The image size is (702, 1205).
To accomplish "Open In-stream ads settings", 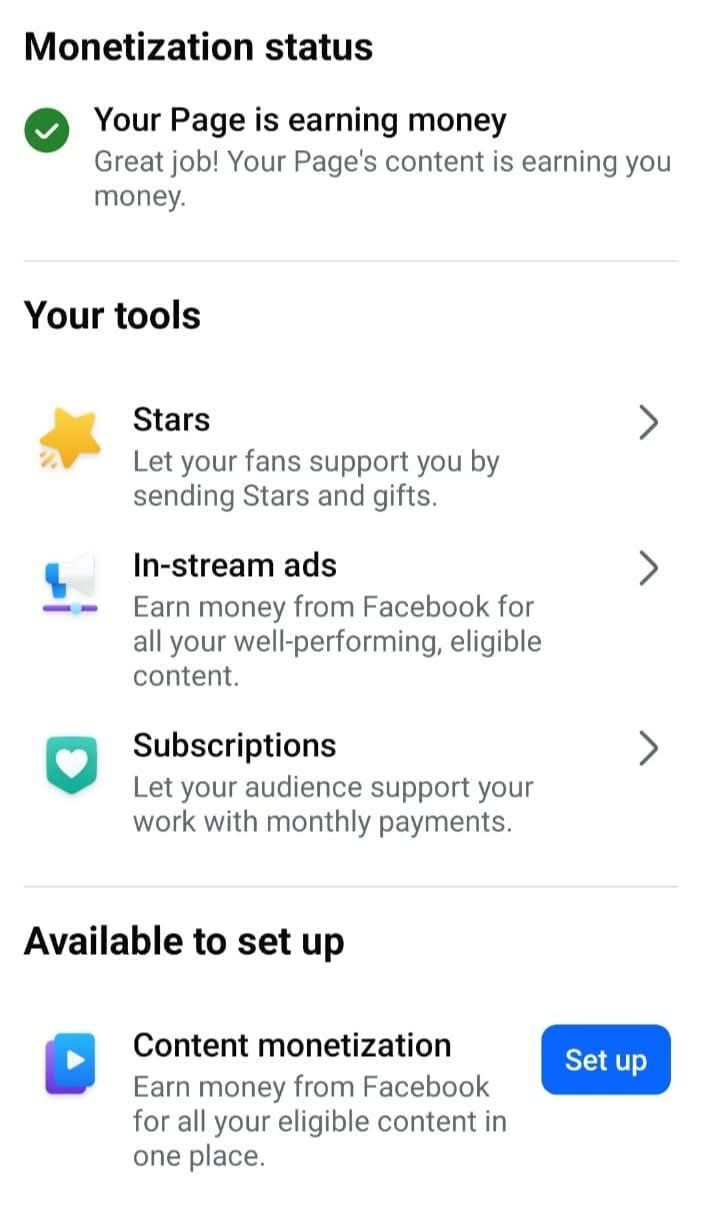I will point(350,619).
